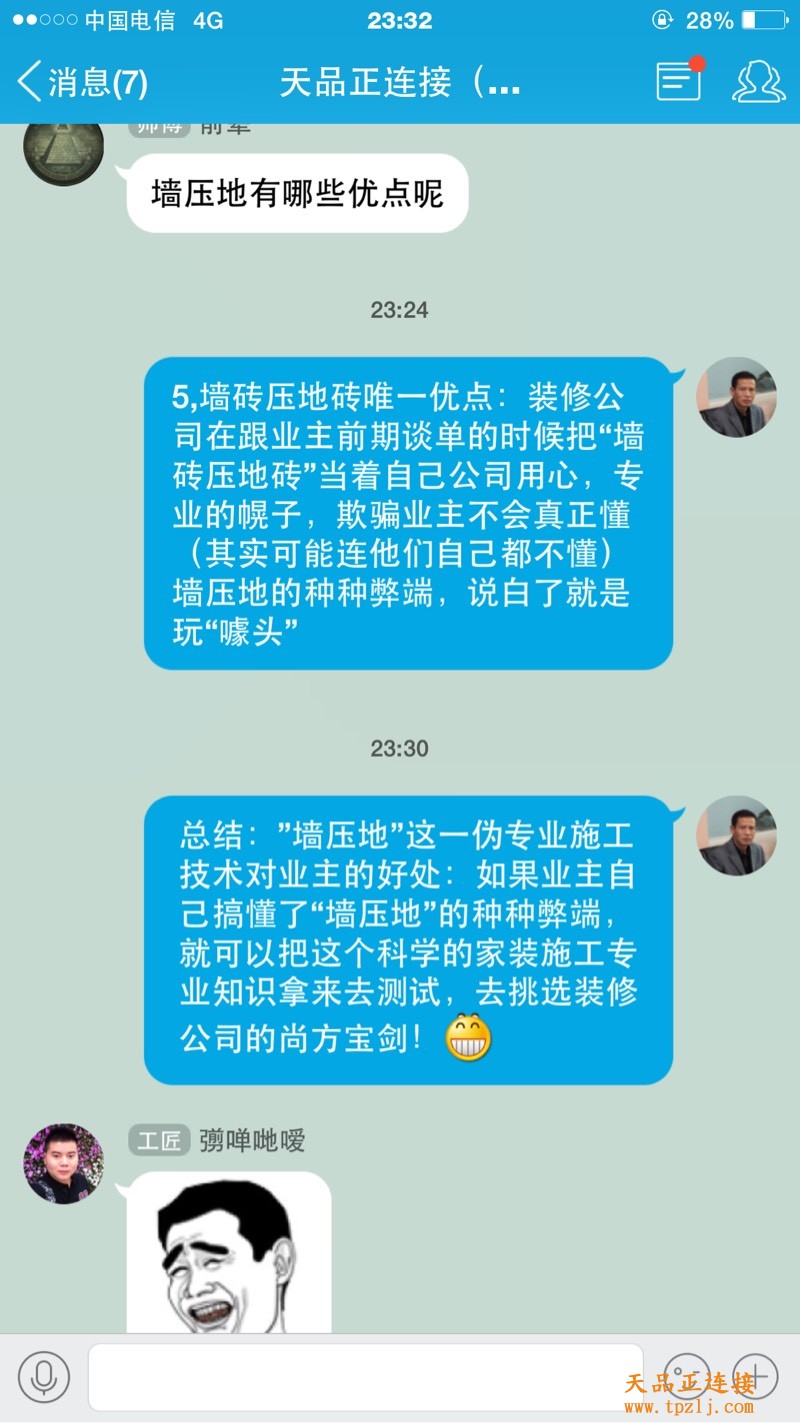Go back to the 消息(7) list
The height and width of the screenshot is (1423, 800).
point(82,82)
